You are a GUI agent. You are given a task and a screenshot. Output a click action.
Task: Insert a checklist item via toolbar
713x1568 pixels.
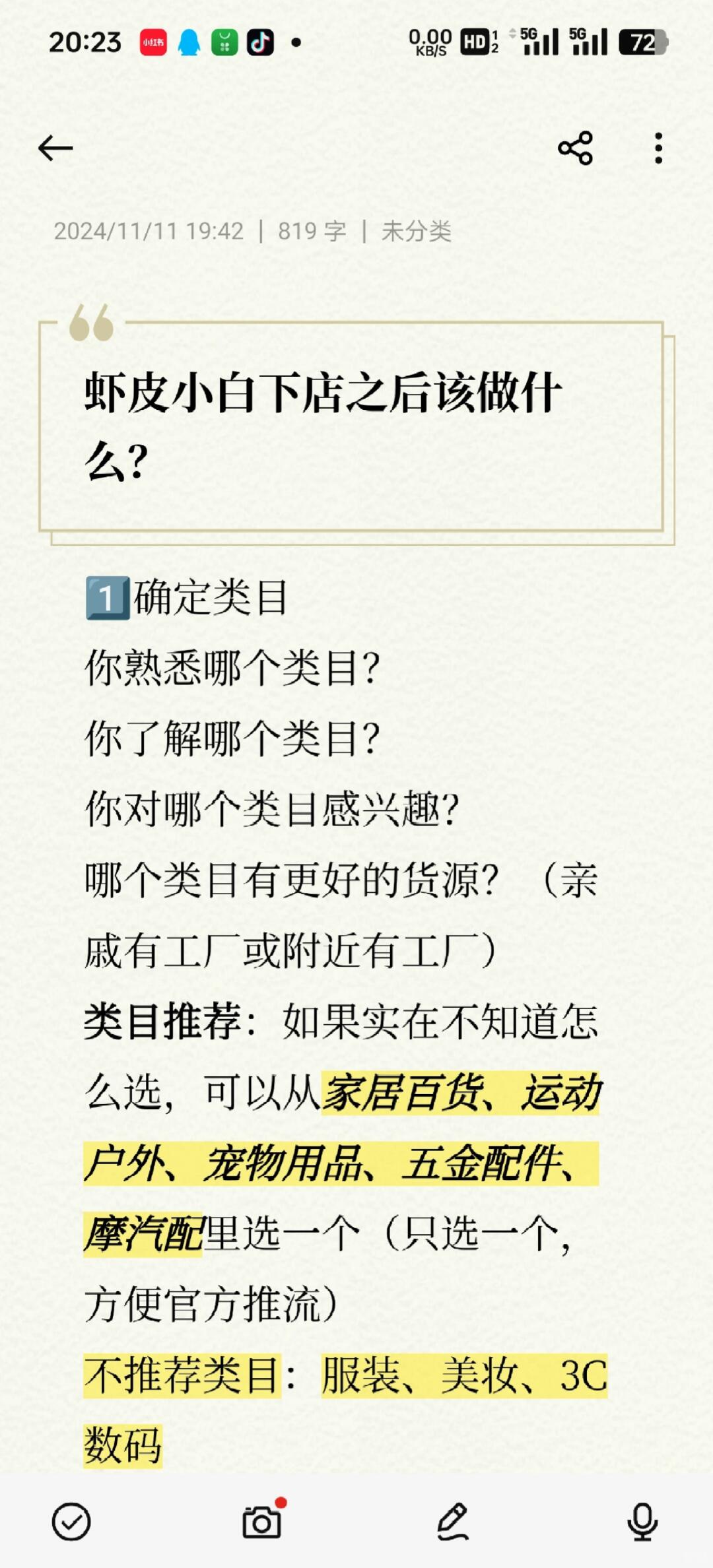point(71,1522)
